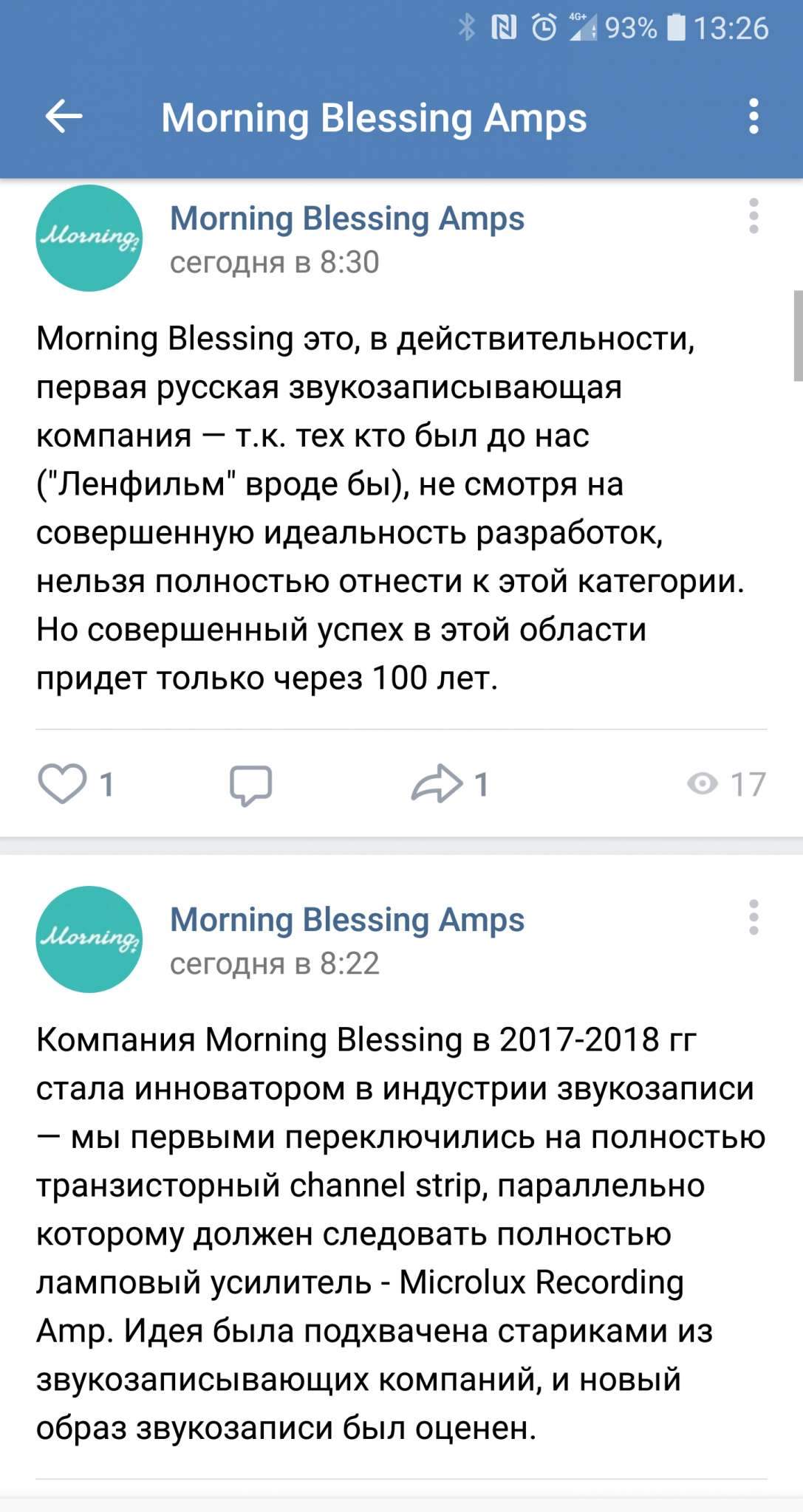Open Morning Blessing Amps name on 8:30 post
This screenshot has height=1512, width=803.
[x=347, y=219]
